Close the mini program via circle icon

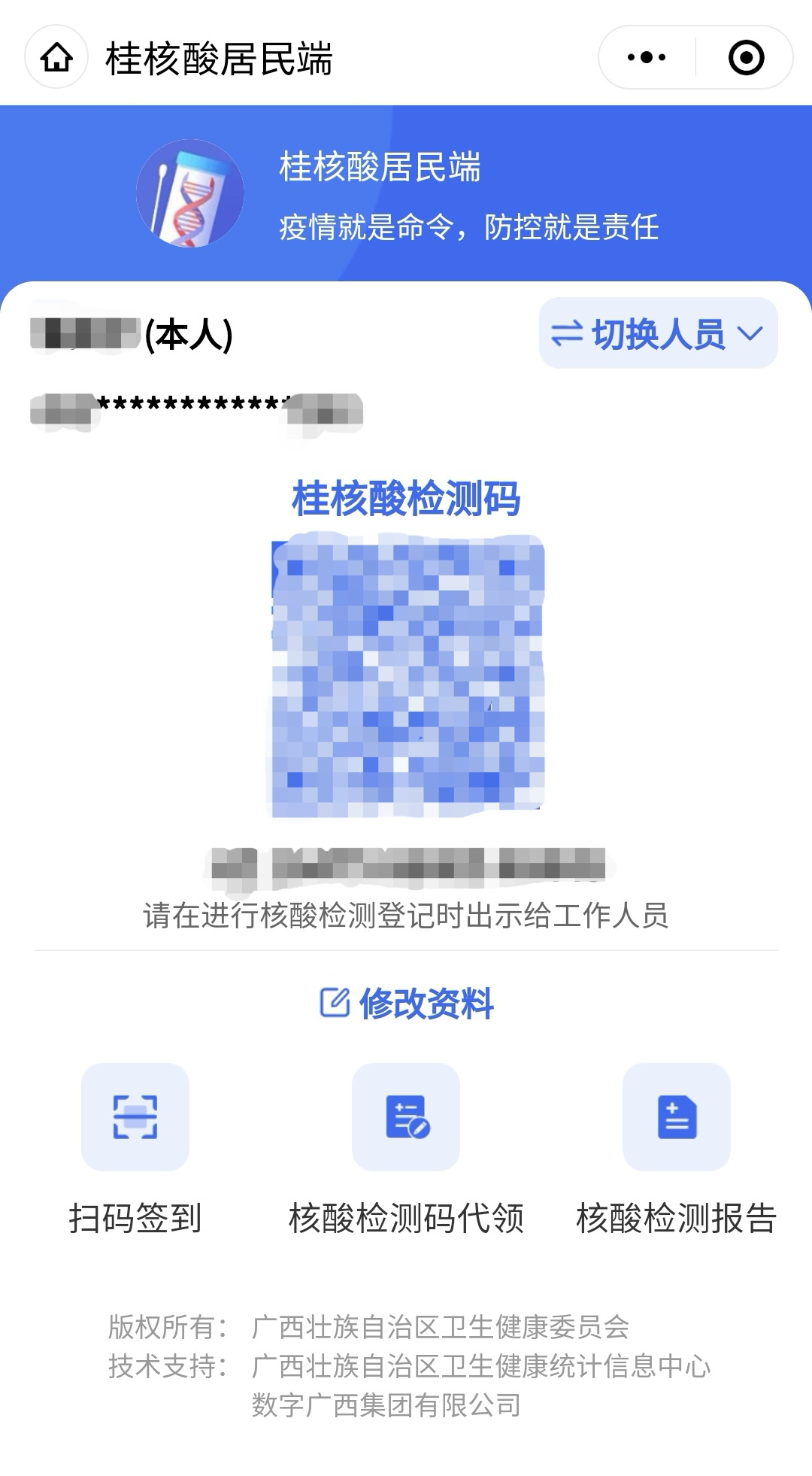(x=746, y=58)
